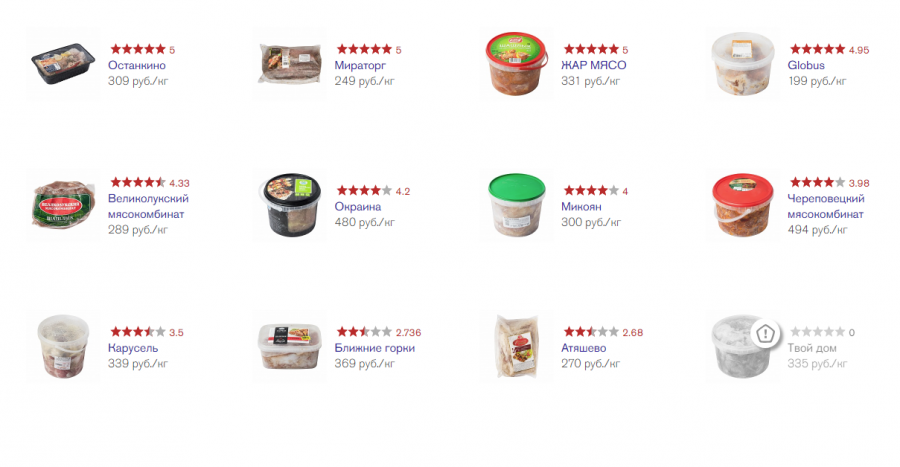The width and height of the screenshot is (900, 467).
Task: View the ЖАР МЯСО product
Action: pyautogui.click(x=593, y=65)
